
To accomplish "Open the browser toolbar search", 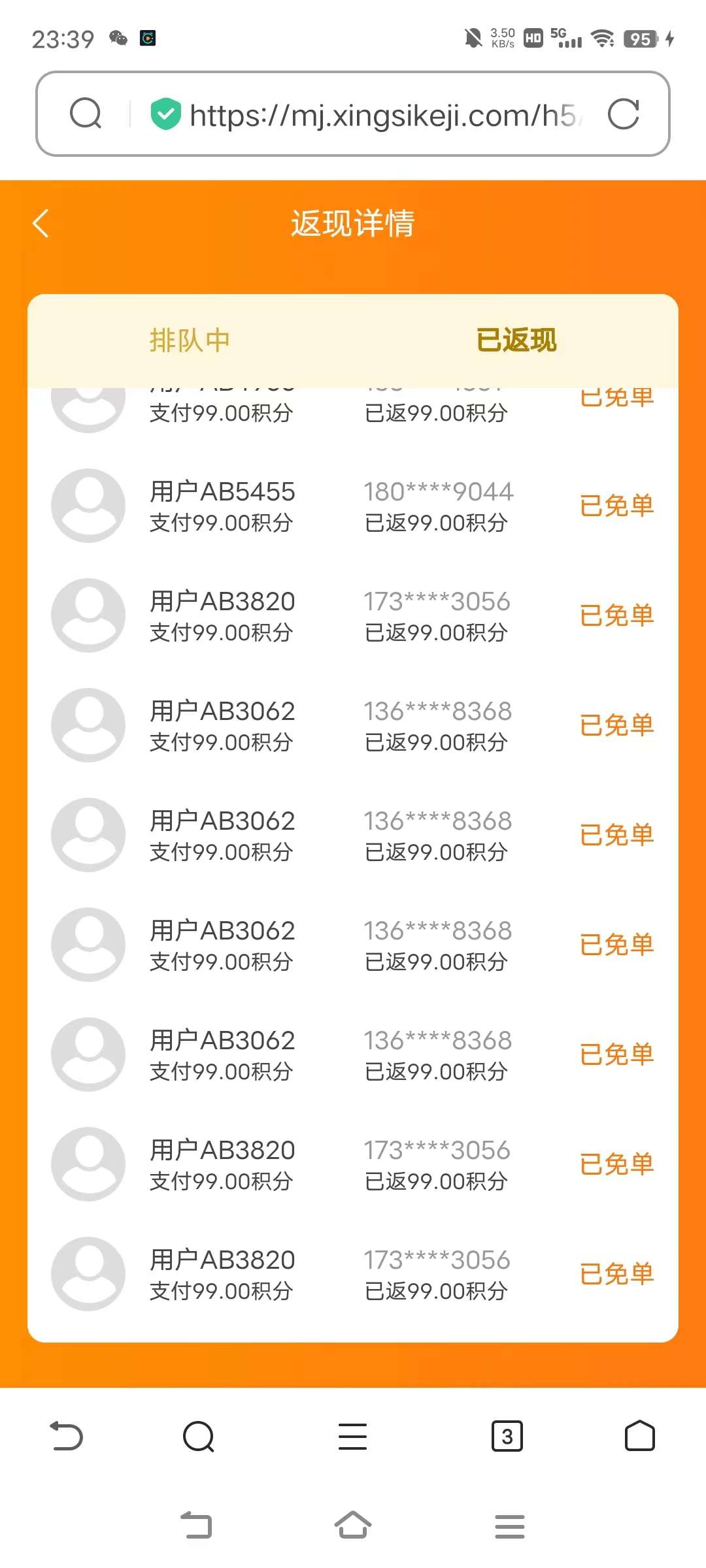I will (x=199, y=1436).
